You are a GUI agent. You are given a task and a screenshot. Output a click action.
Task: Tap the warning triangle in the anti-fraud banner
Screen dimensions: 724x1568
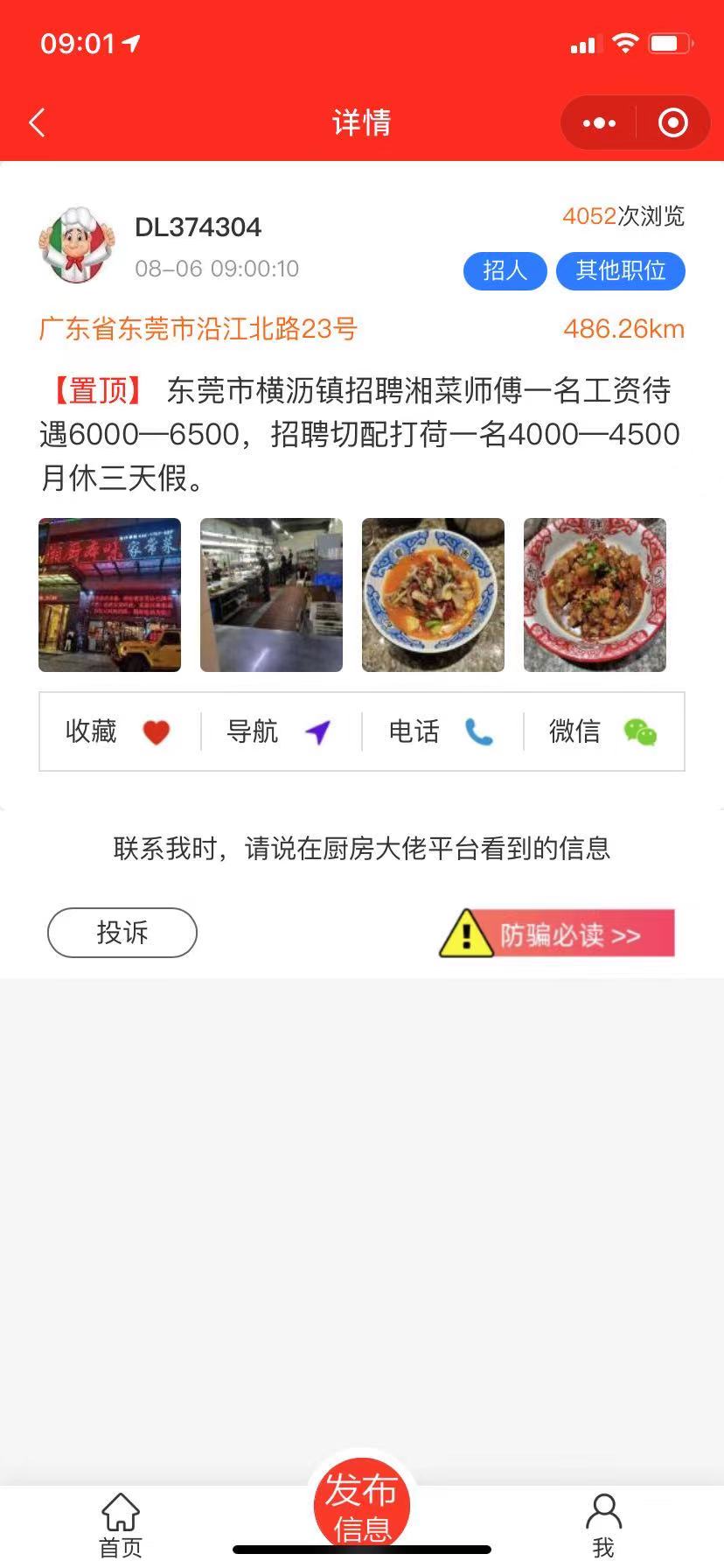tap(466, 933)
